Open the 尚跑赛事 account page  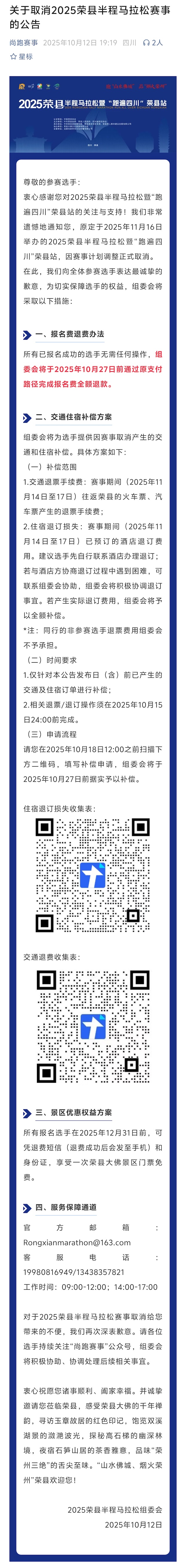24,43
